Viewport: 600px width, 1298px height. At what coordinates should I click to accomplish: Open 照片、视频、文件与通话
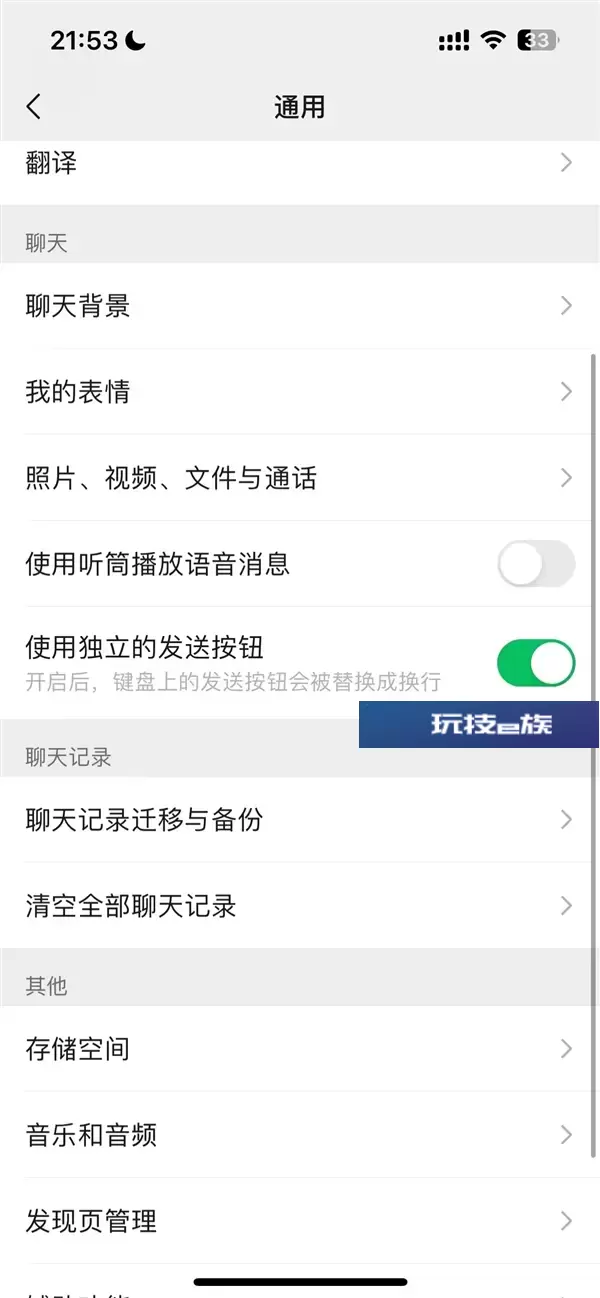click(300, 478)
